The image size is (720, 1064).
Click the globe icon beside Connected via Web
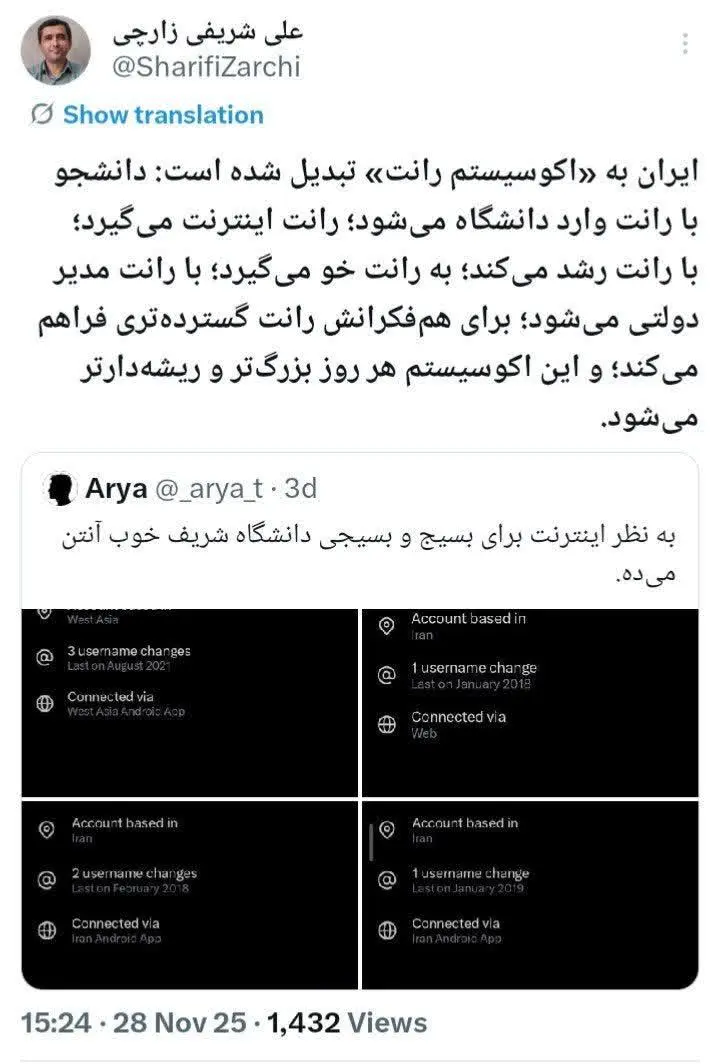click(x=388, y=722)
